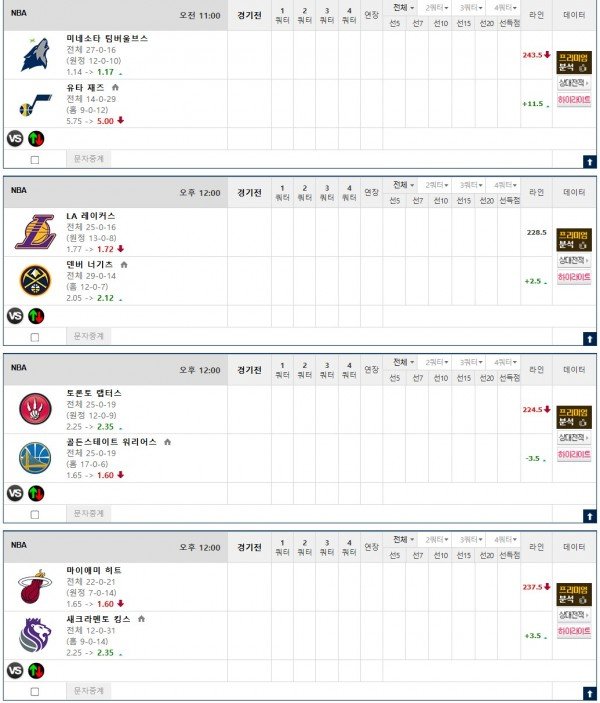Open 프리미엄 분석 for Lakers vs Nuggets
Viewport: 600px width, 703px height.
(x=574, y=239)
